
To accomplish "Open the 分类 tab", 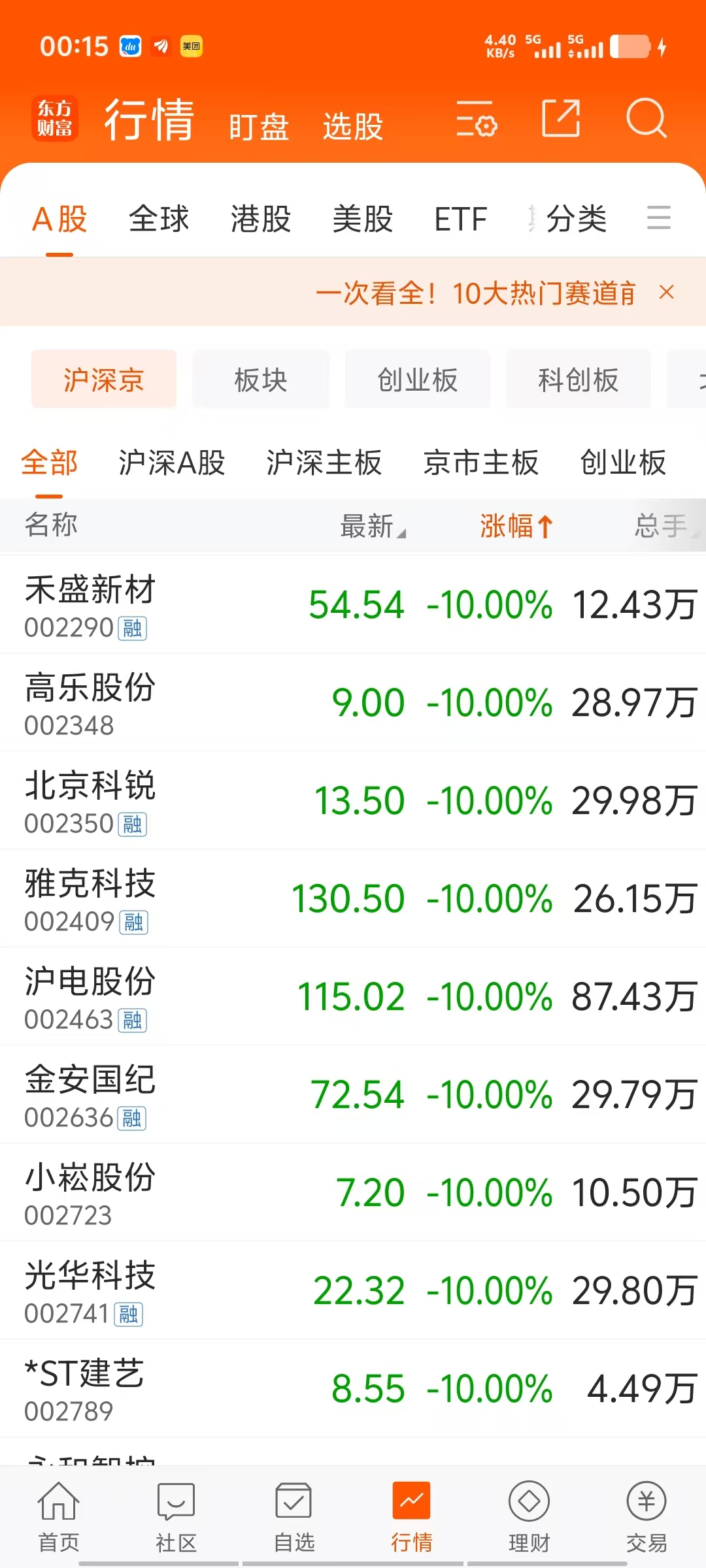I will tap(577, 218).
